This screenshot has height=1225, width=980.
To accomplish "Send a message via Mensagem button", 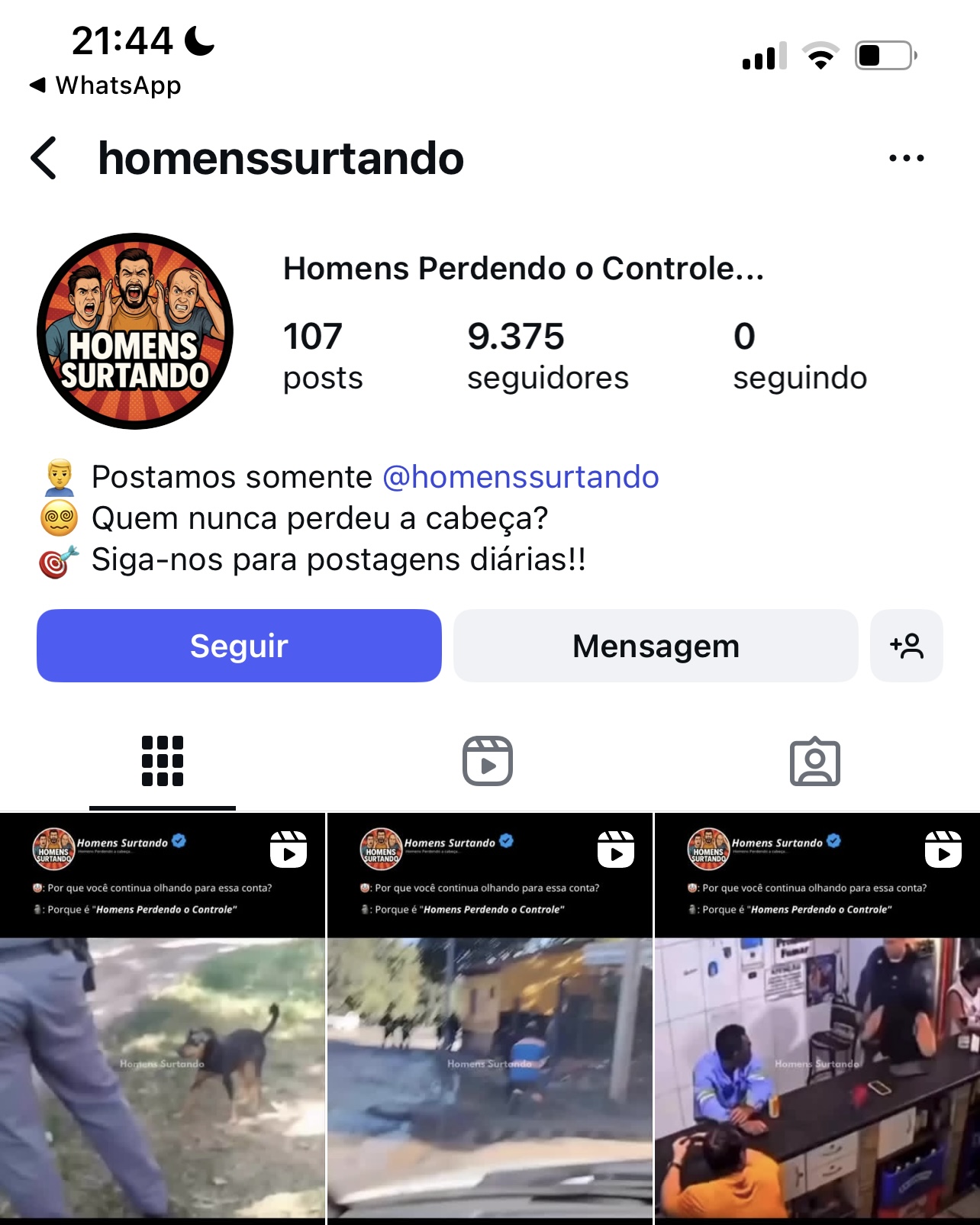I will tap(656, 646).
